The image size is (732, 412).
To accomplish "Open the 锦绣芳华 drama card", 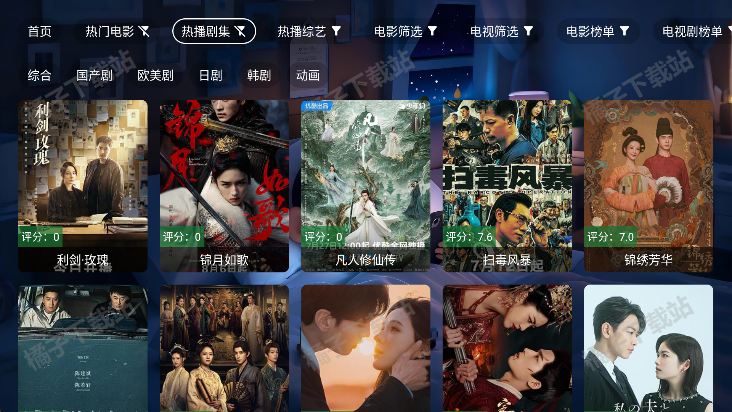I will tap(648, 185).
